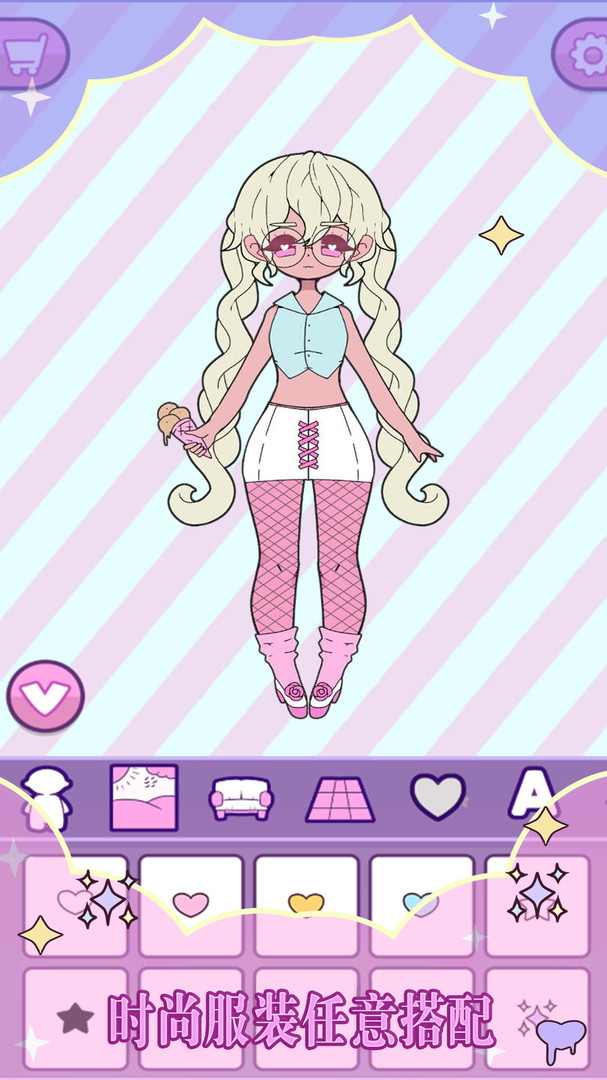
Task: Open the letter A text category
Action: [x=530, y=796]
